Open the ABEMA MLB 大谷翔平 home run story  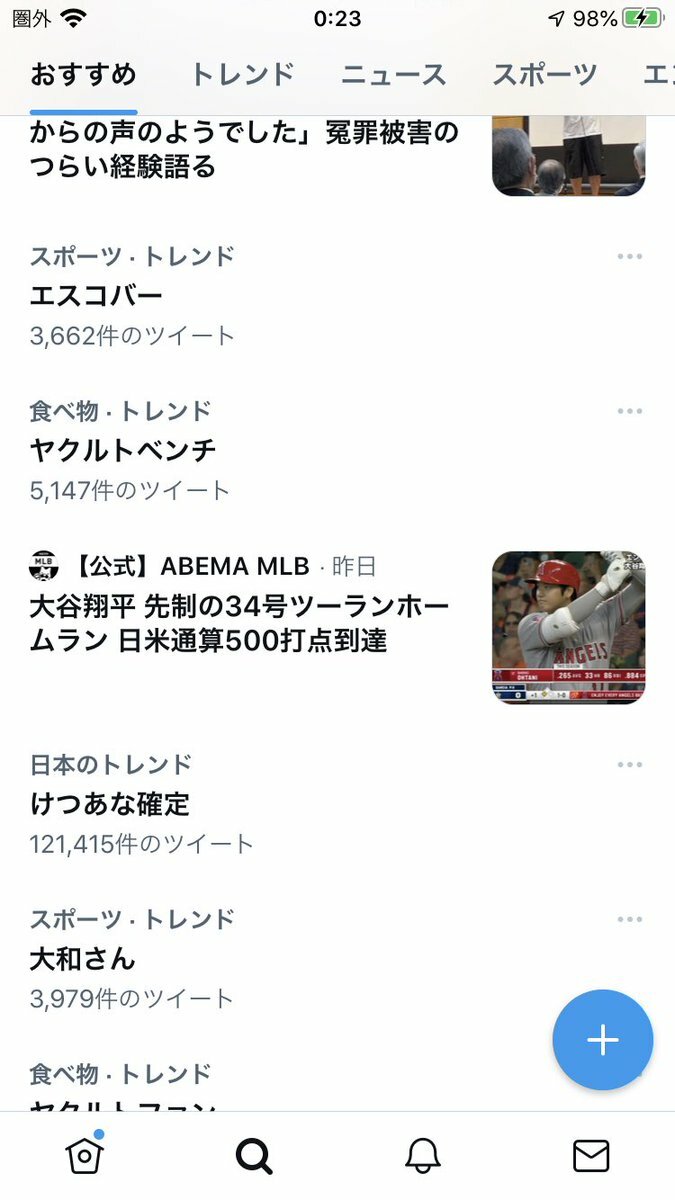[x=337, y=627]
